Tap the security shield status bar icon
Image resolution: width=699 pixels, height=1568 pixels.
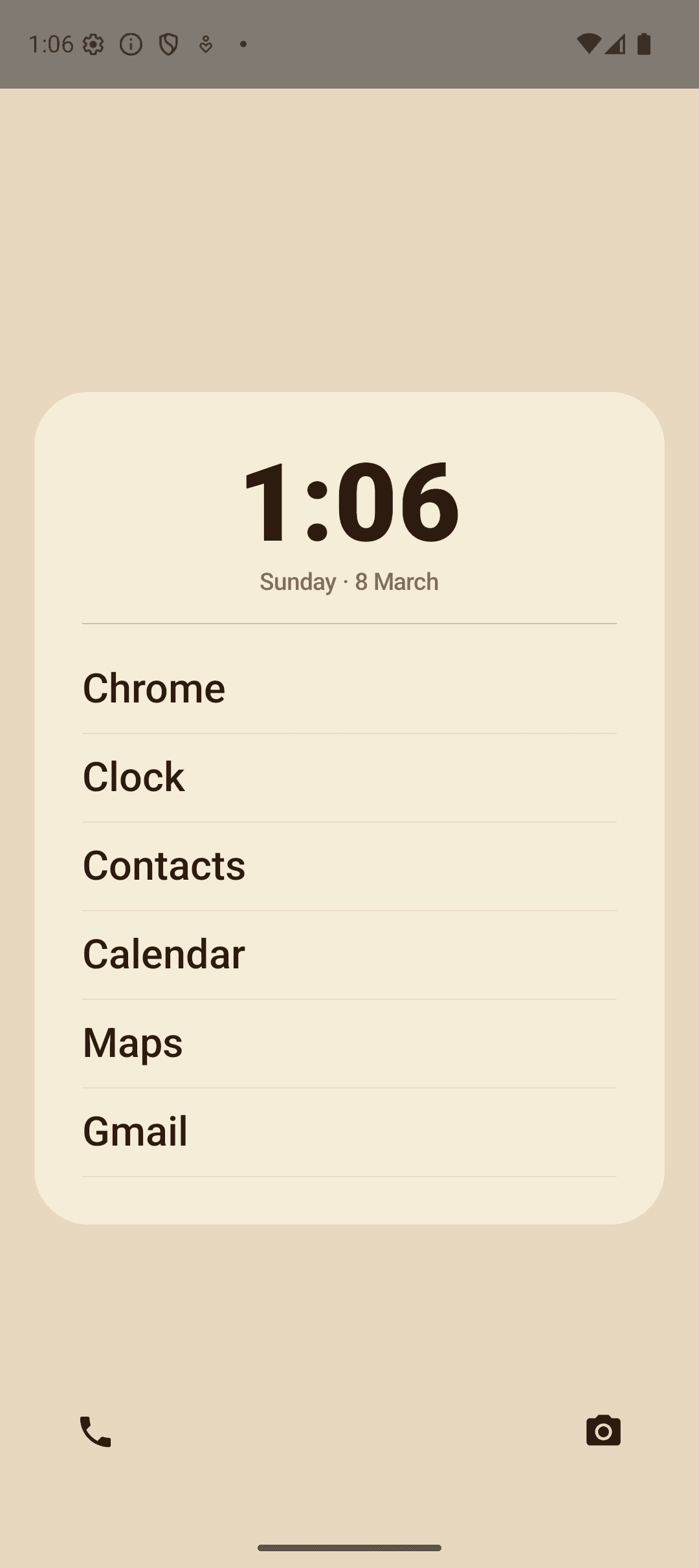pos(168,44)
